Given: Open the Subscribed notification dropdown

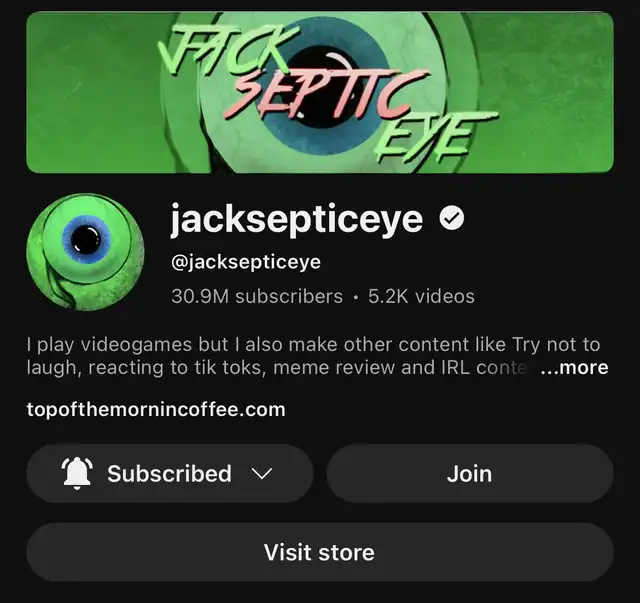Looking at the screenshot, I should point(169,473).
